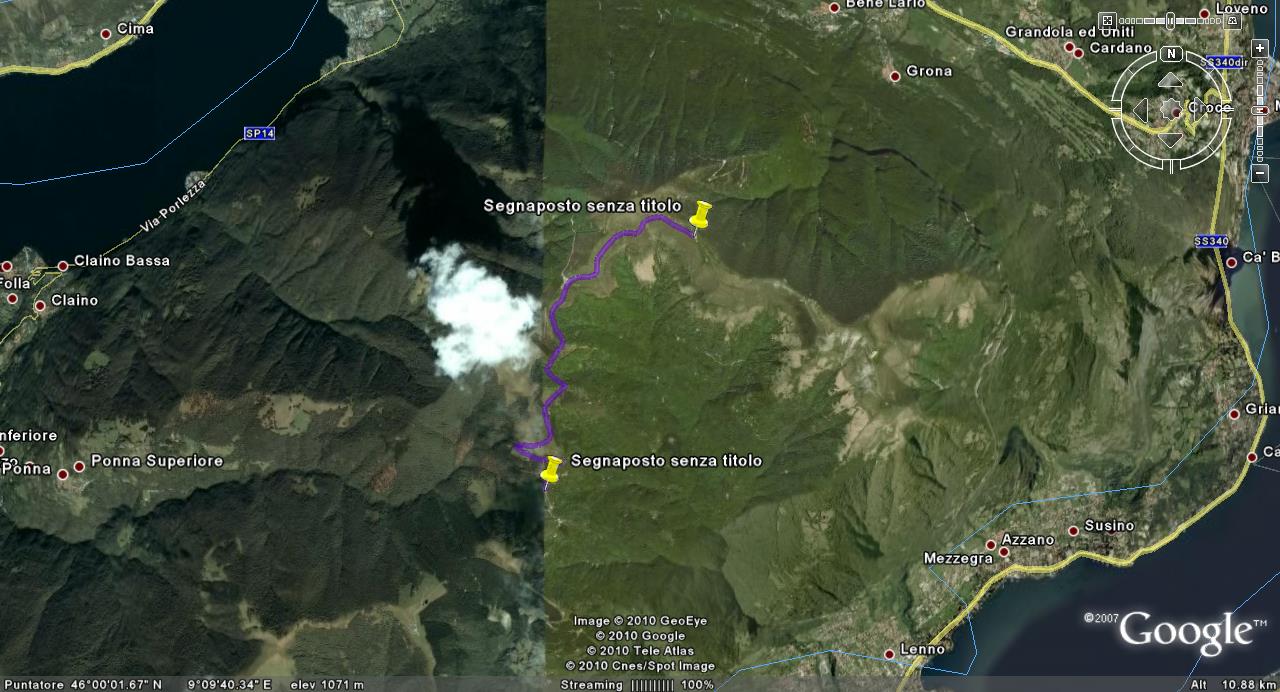Open the Ponna Superiore place marker

80,467
